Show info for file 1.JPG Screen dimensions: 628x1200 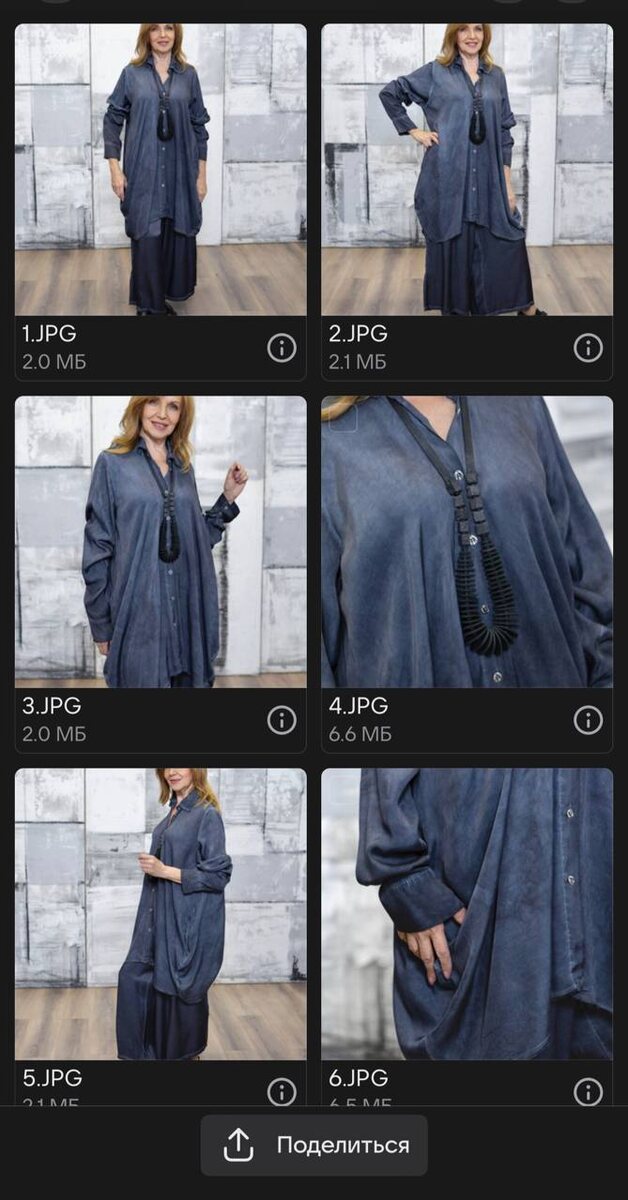(282, 348)
